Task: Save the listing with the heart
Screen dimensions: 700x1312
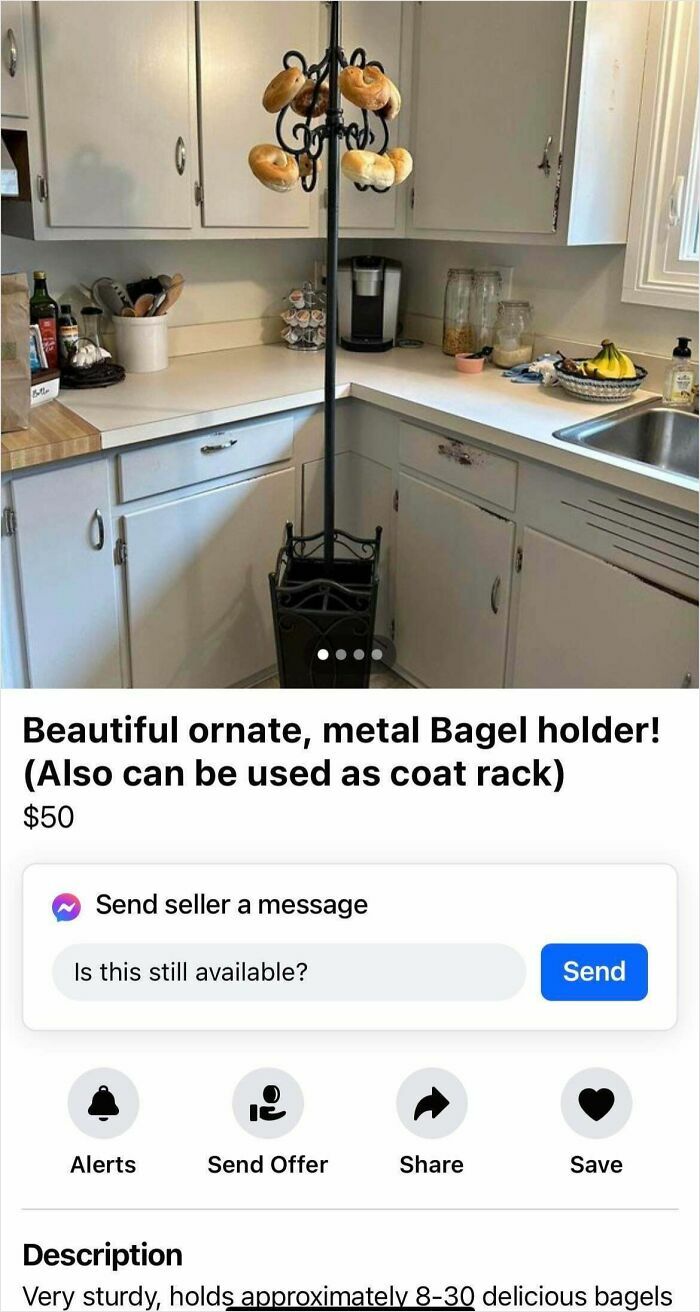Action: (596, 1103)
